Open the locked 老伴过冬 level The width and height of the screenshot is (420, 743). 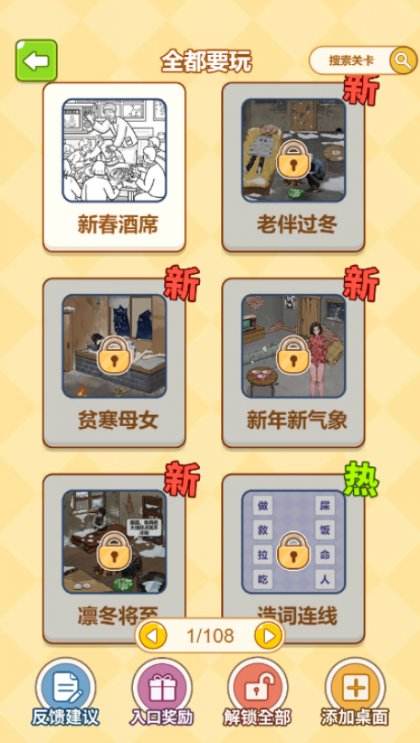(293, 167)
